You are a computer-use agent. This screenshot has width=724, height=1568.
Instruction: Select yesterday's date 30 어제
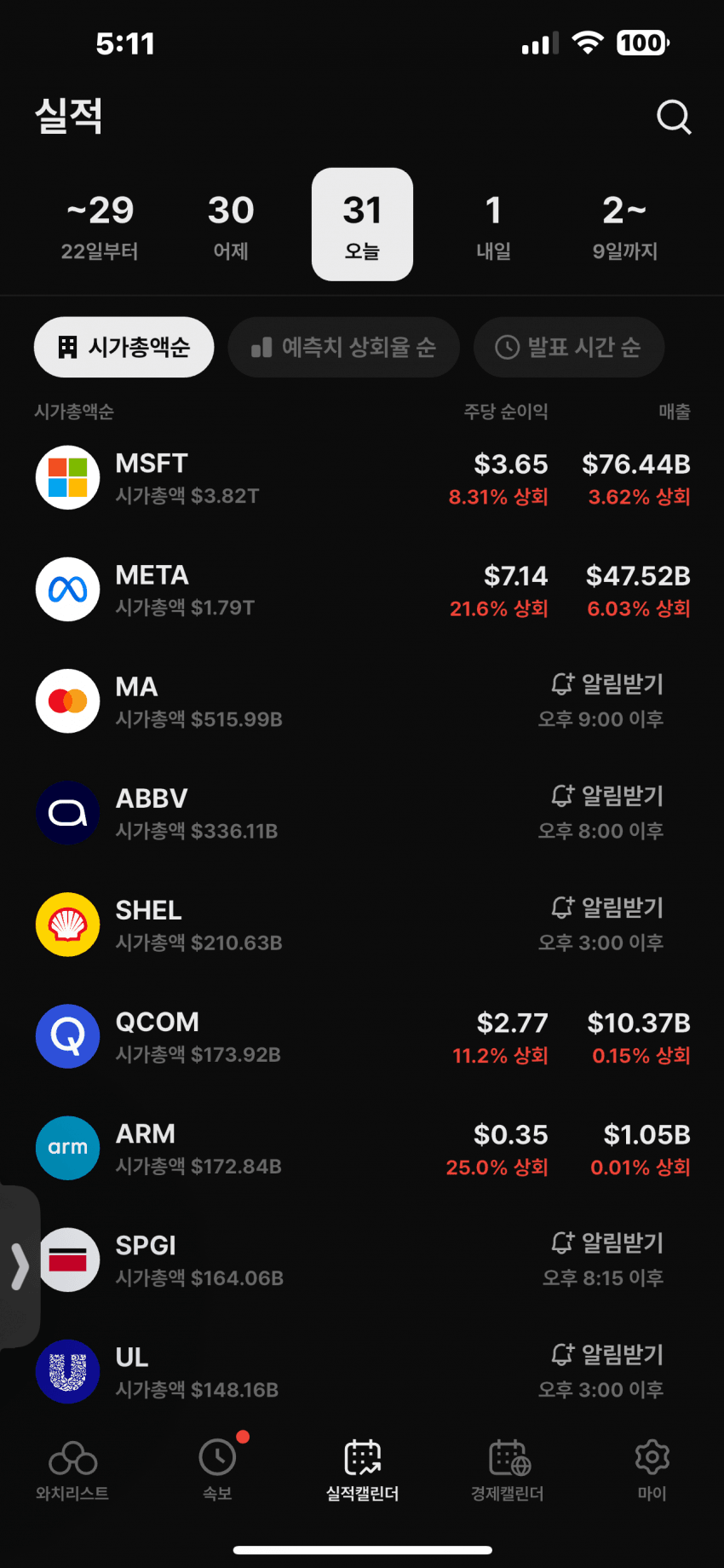pyautogui.click(x=231, y=225)
